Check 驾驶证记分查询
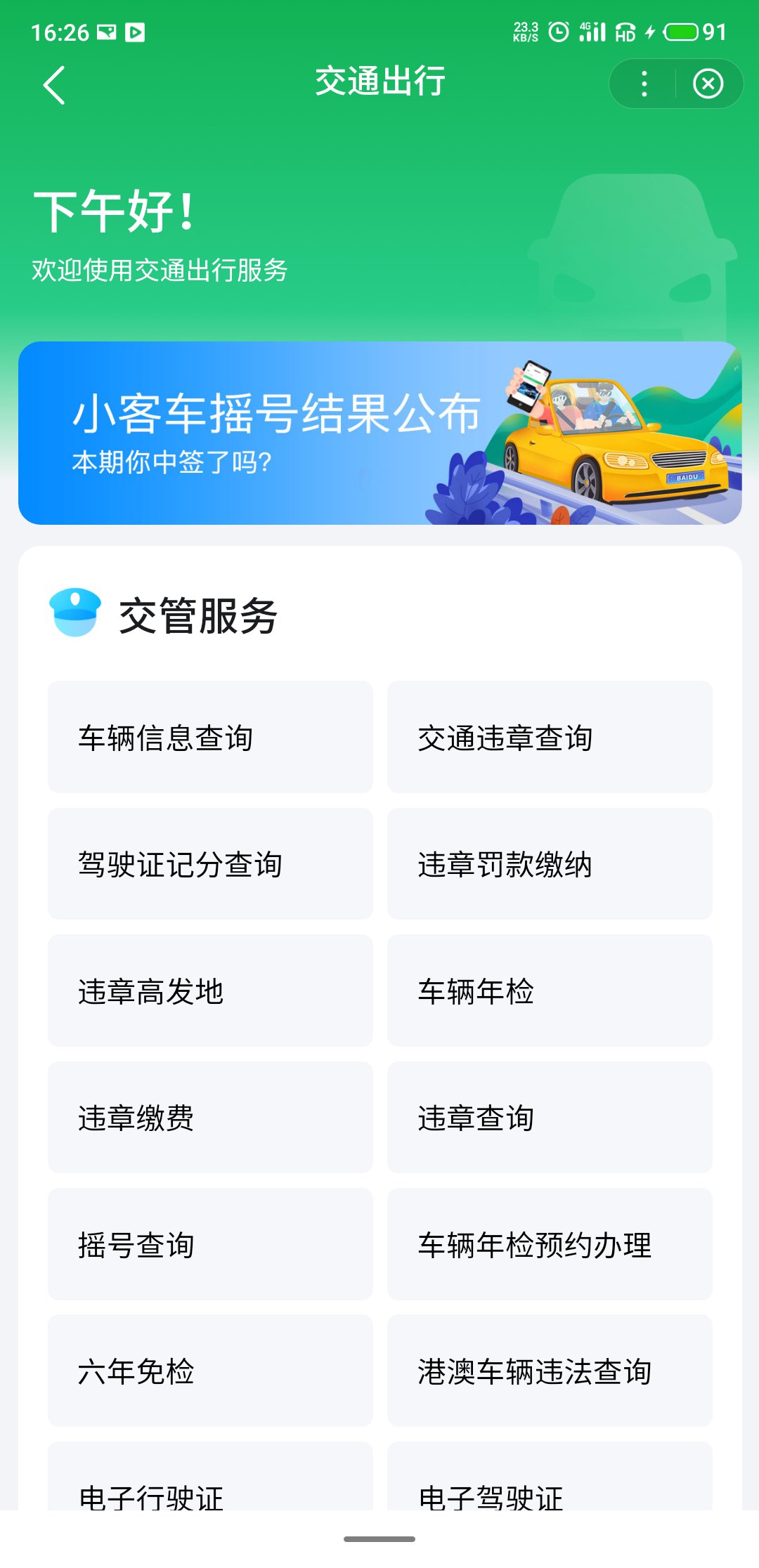 pyautogui.click(x=210, y=864)
